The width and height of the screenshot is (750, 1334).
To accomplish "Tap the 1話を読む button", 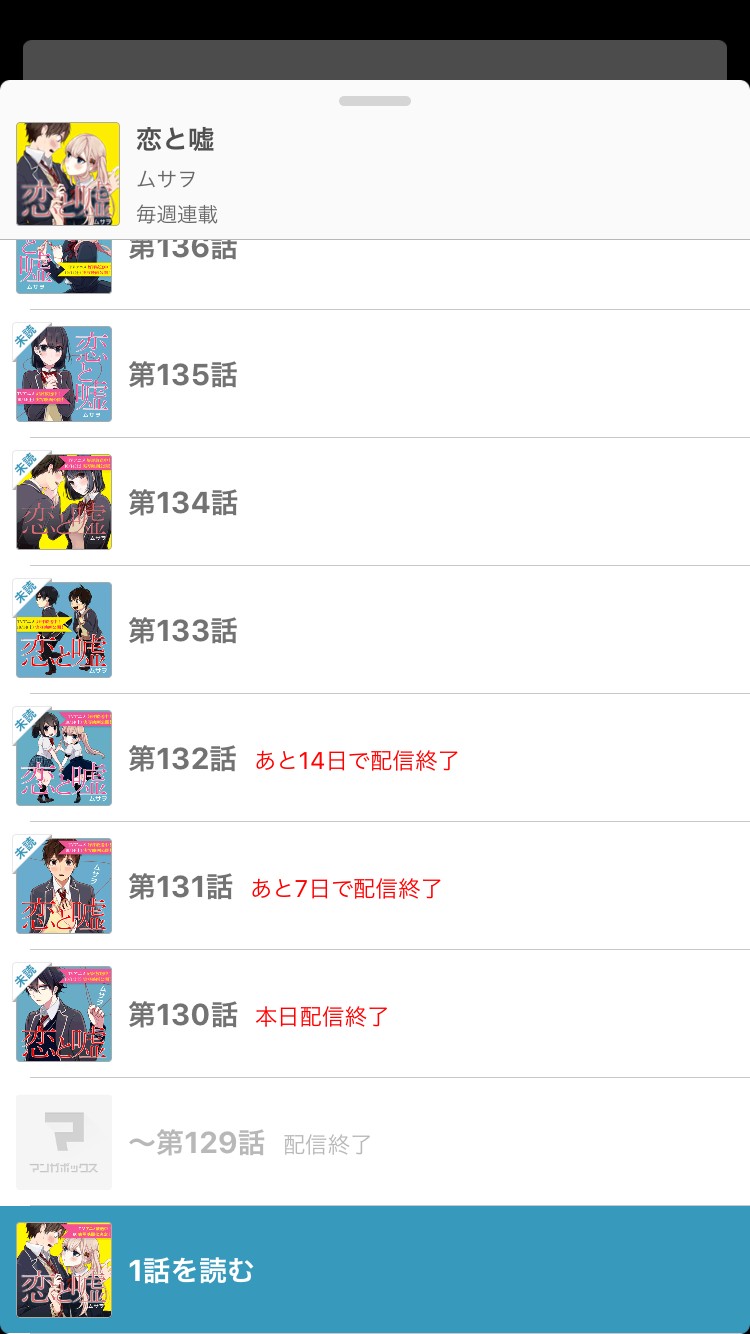I will click(375, 1270).
